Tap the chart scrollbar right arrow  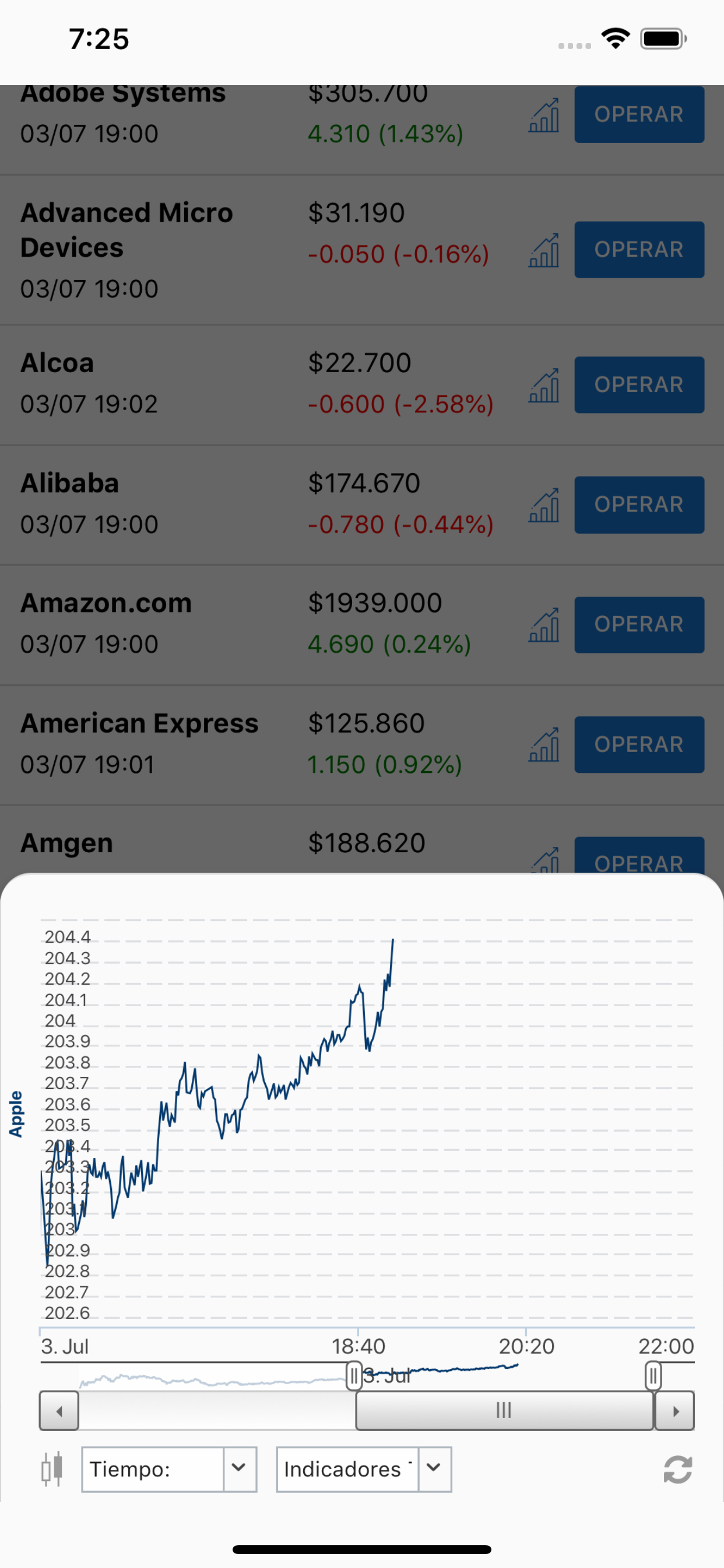674,1410
